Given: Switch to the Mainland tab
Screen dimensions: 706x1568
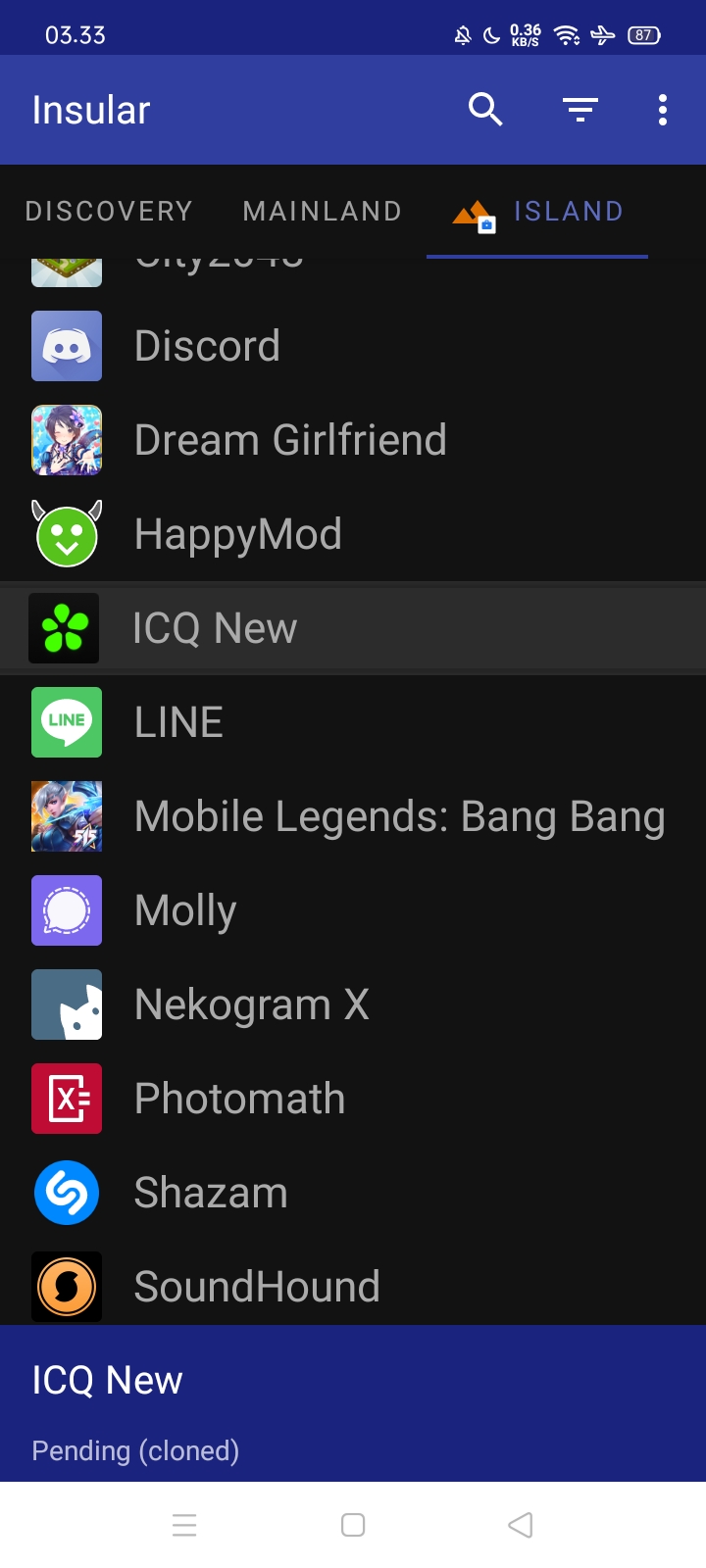Looking at the screenshot, I should [x=323, y=211].
